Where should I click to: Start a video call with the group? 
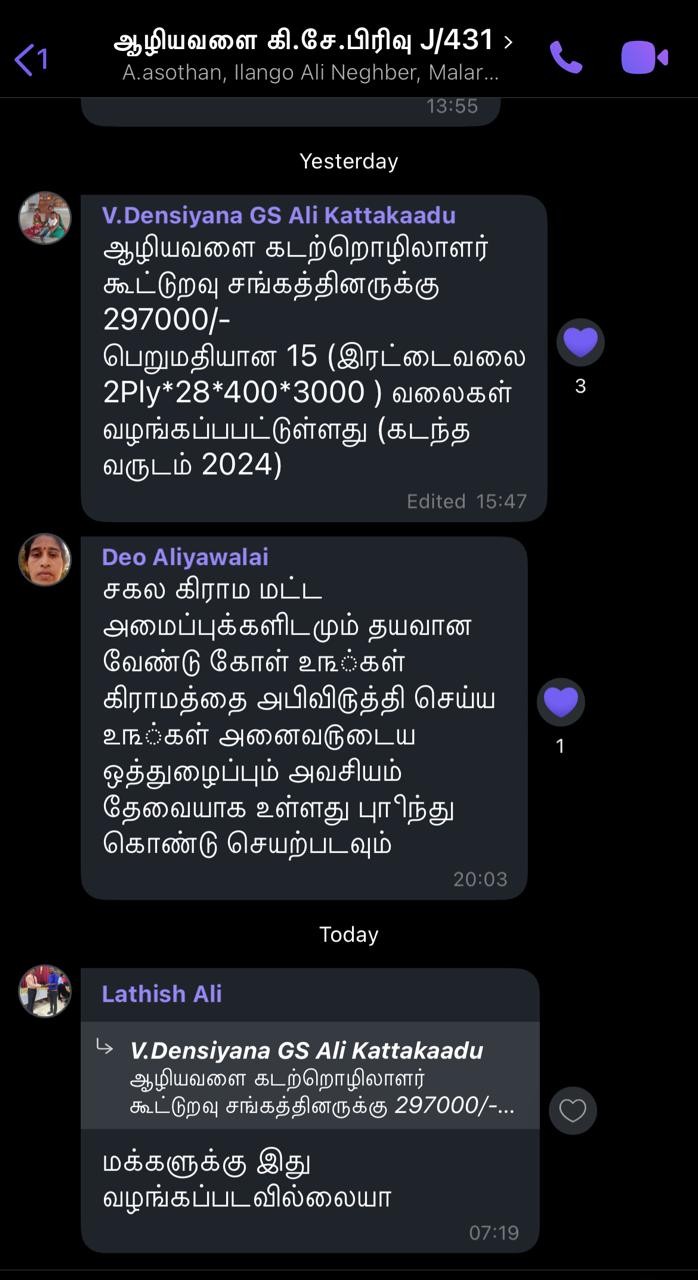644,57
